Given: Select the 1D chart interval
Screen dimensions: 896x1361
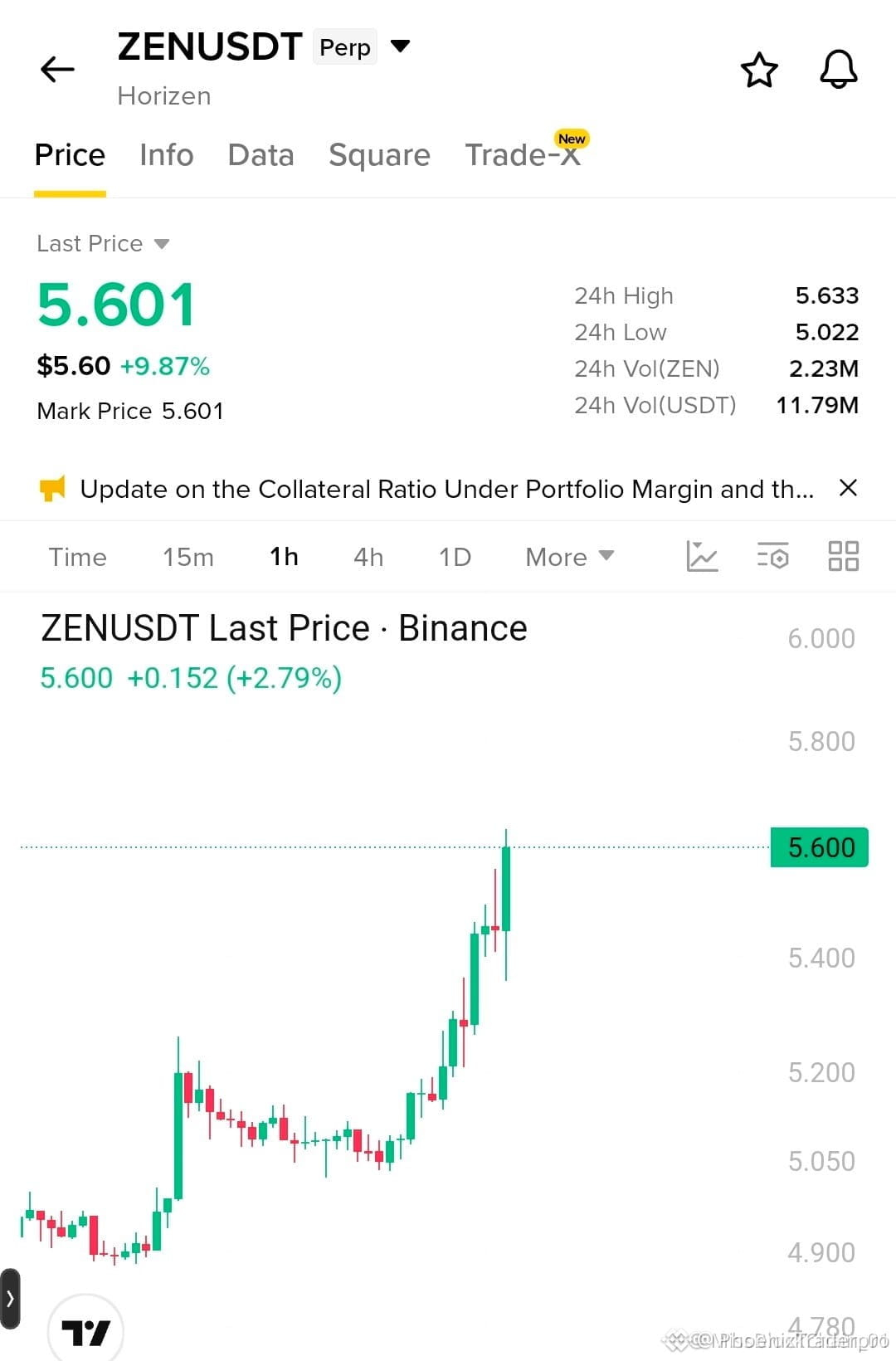Looking at the screenshot, I should pos(455,557).
